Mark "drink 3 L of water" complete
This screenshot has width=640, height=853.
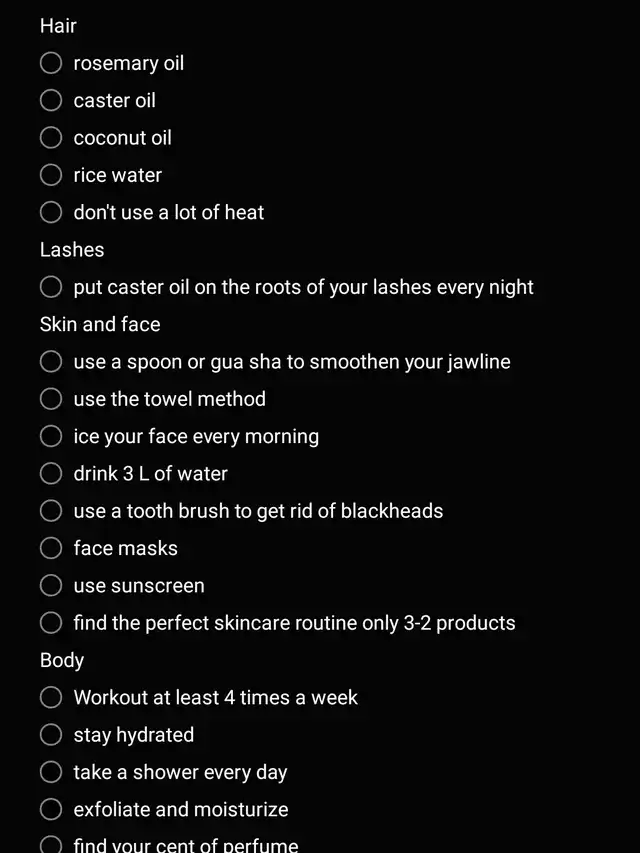(51, 473)
